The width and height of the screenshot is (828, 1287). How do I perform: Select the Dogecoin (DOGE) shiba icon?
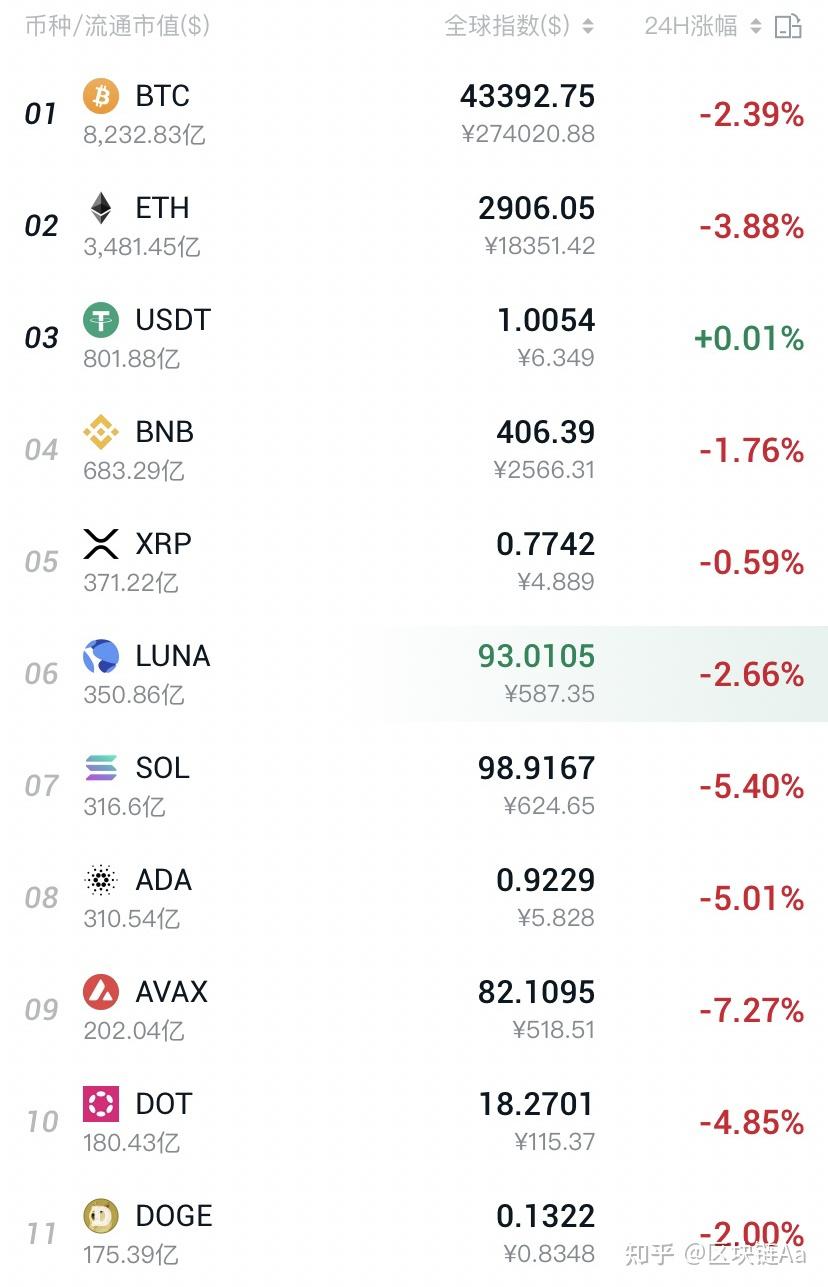(100, 1216)
